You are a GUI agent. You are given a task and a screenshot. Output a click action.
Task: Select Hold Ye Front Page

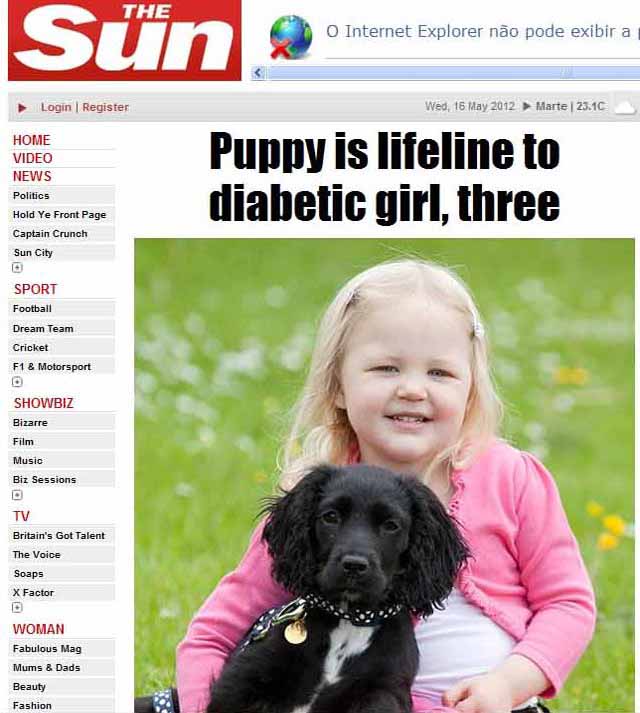59,215
